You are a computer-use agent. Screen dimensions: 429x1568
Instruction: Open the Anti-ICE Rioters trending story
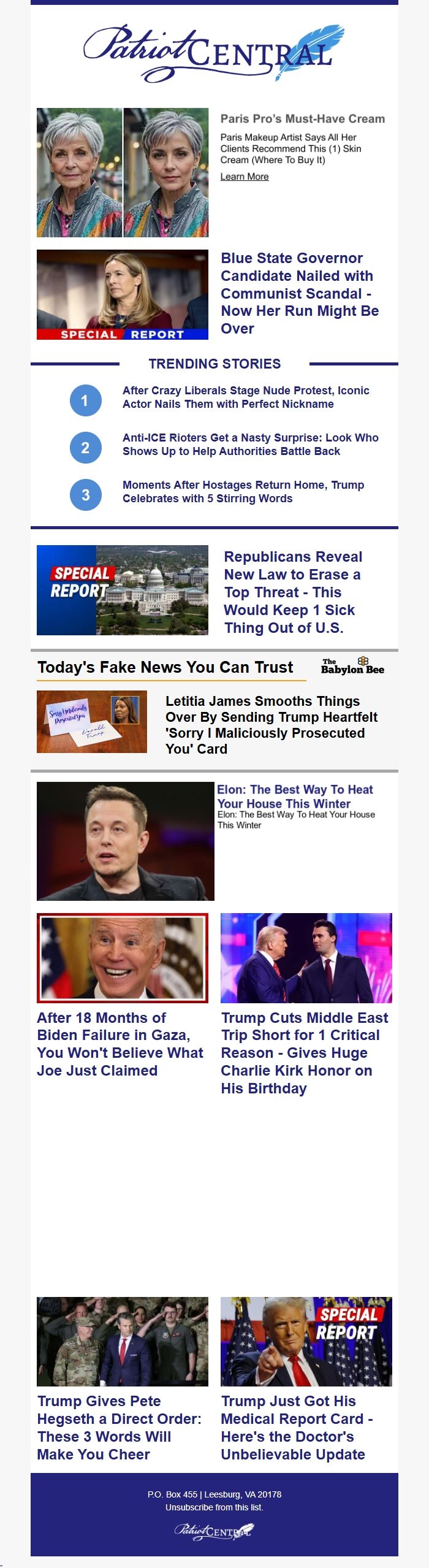pos(250,445)
